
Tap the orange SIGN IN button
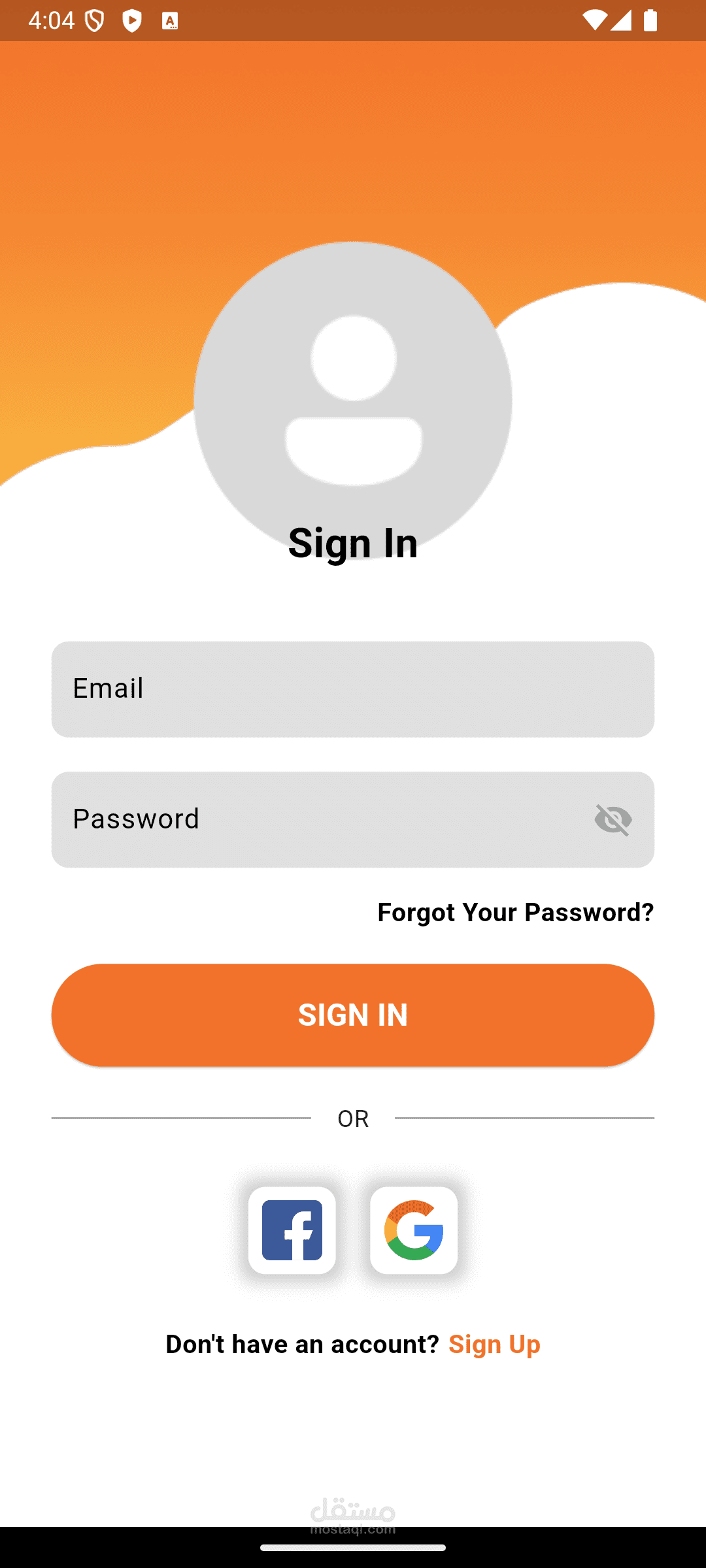353,1015
